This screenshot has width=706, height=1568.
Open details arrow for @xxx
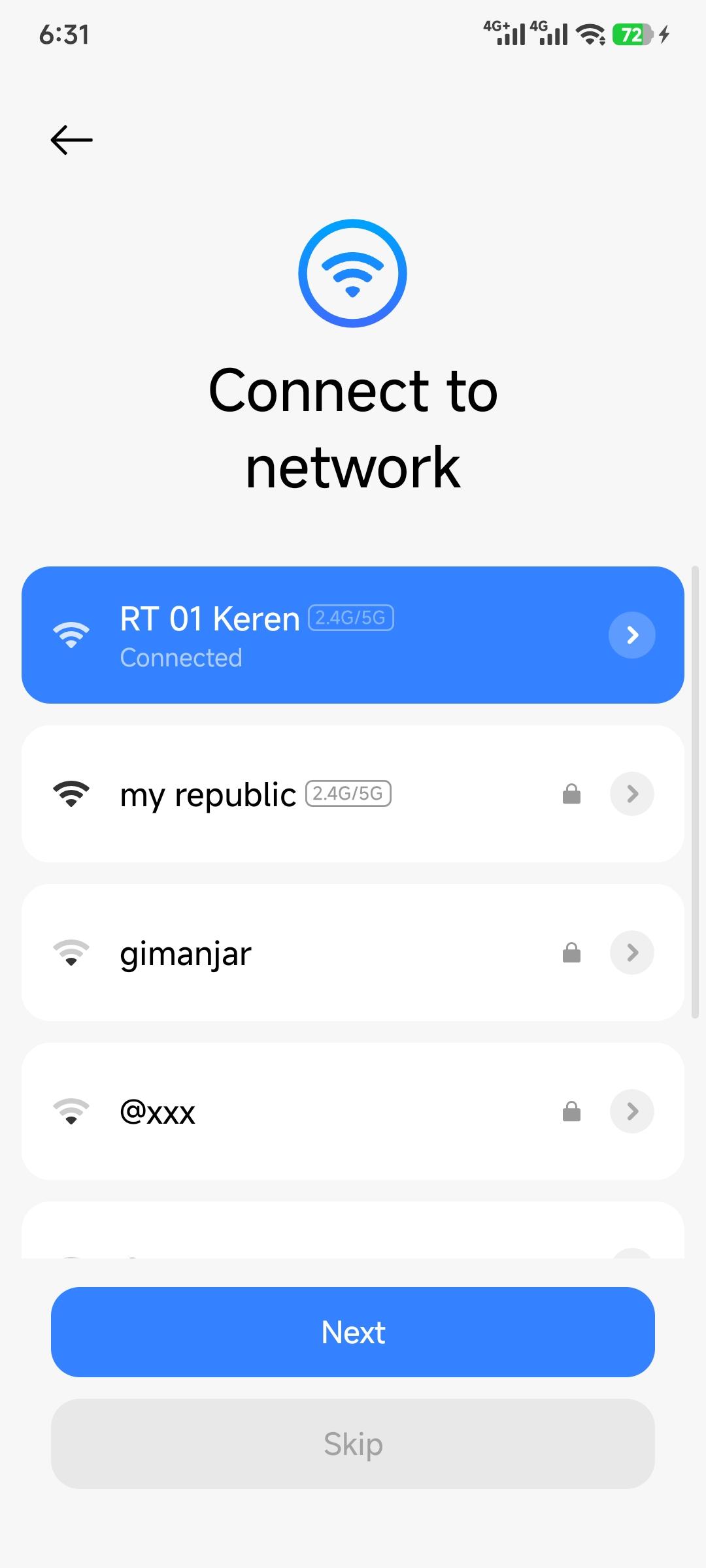pos(631,1111)
